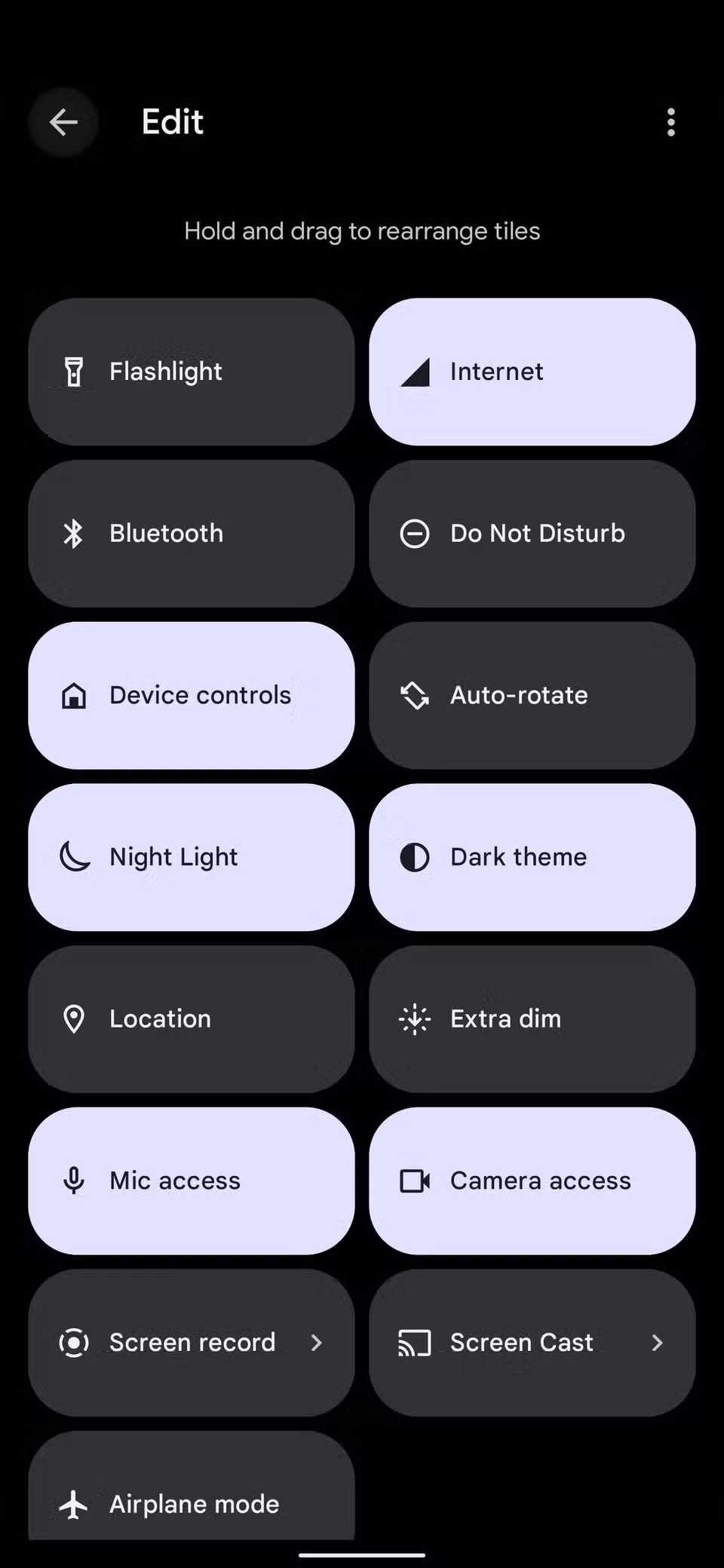The image size is (724, 1568).
Task: Tap the back arrow to exit Edit
Action: 63,122
